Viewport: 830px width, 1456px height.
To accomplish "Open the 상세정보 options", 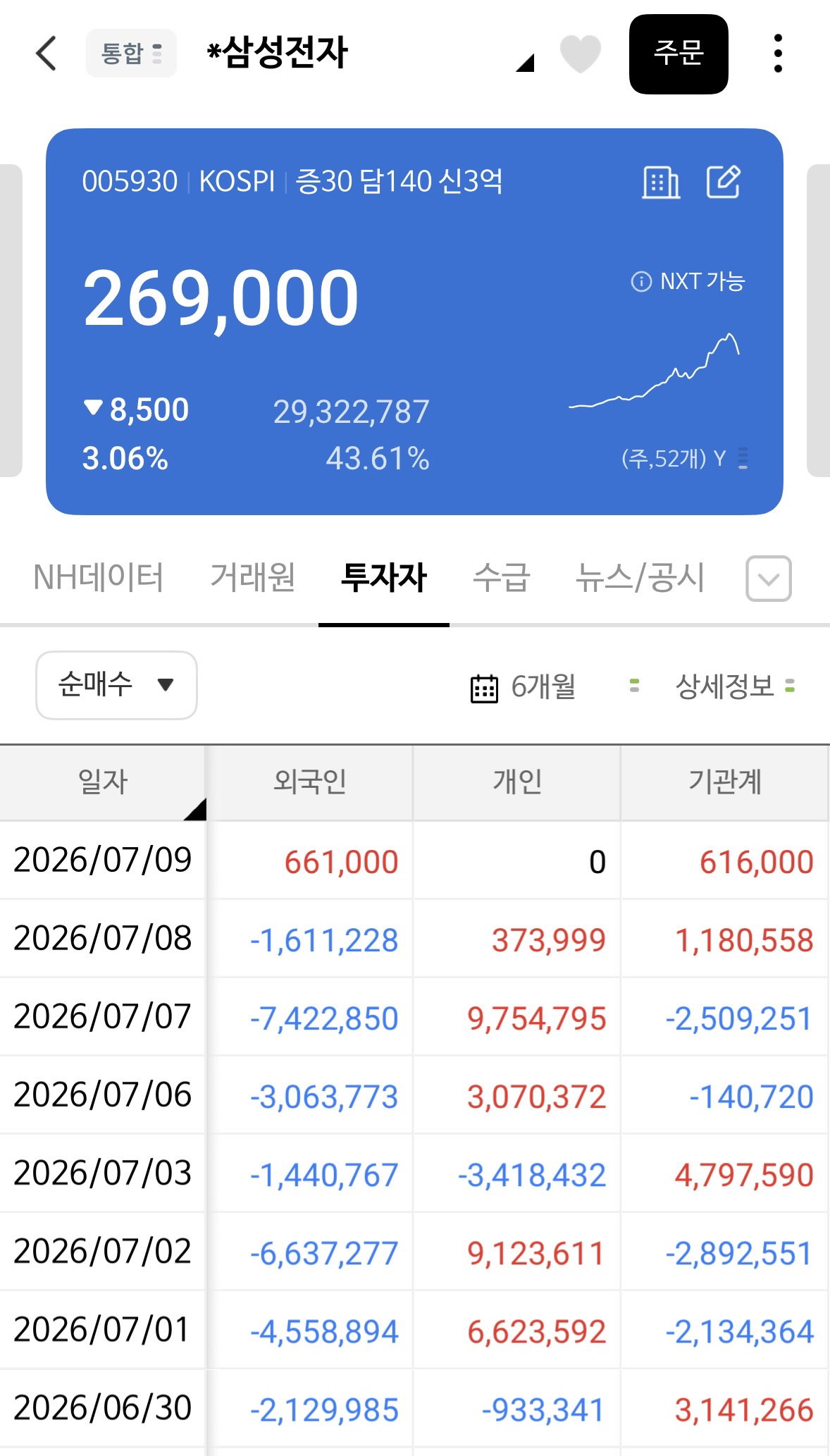I will click(735, 686).
